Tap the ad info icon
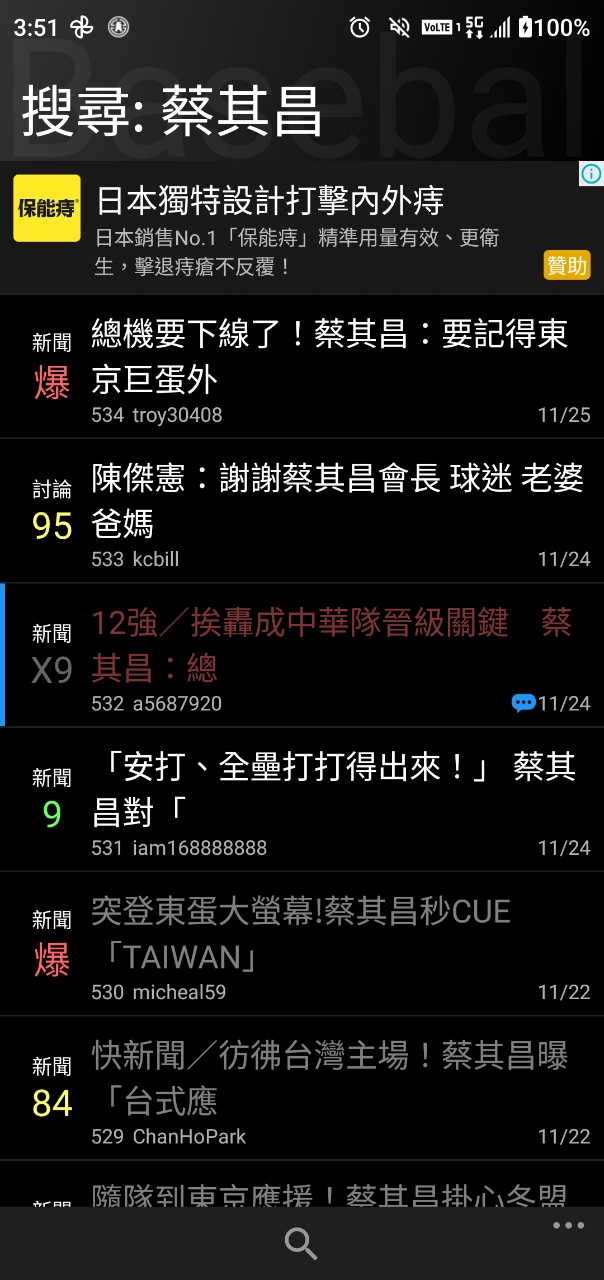Screen dimensions: 604x1280 [x=591, y=174]
